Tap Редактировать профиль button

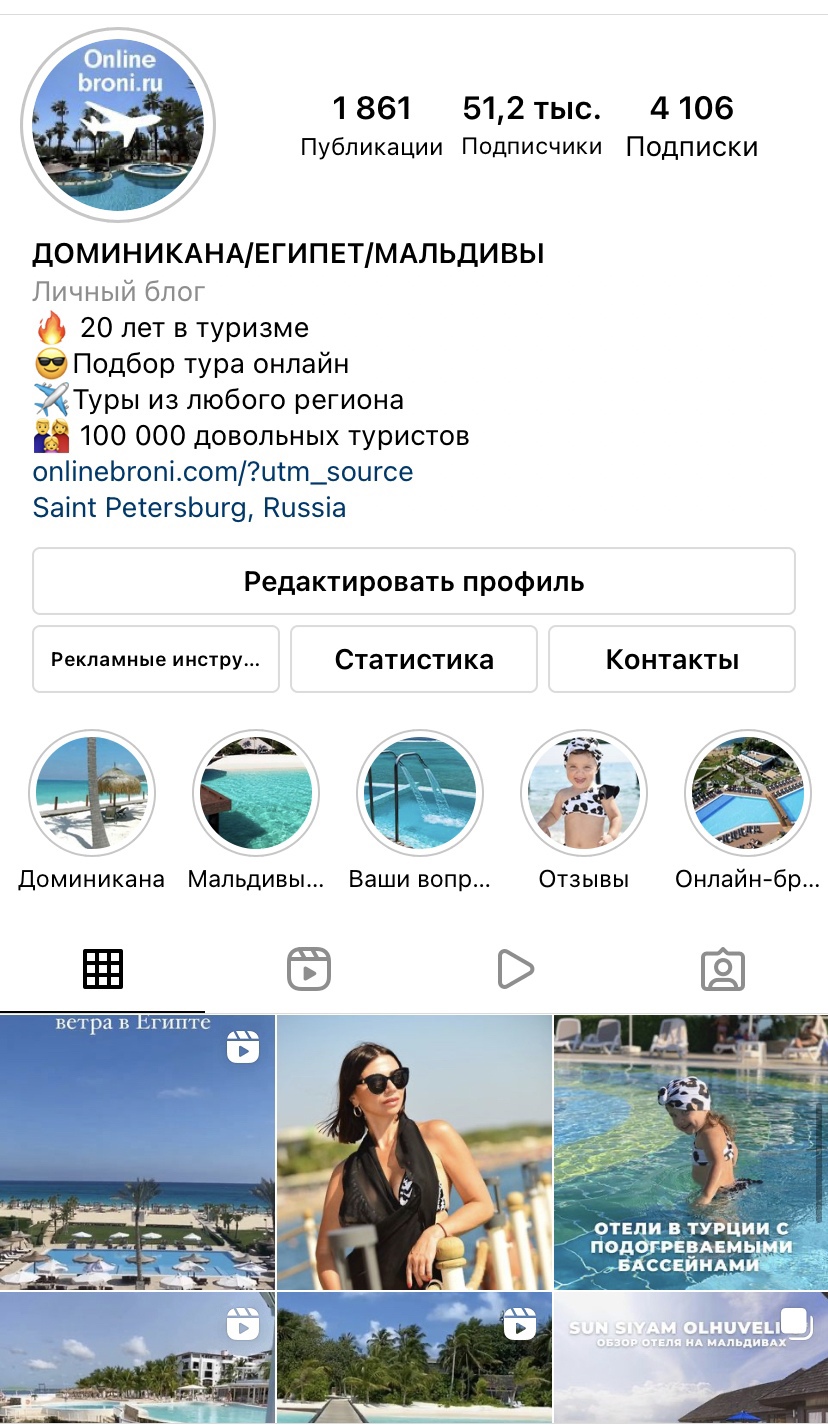(x=413, y=581)
